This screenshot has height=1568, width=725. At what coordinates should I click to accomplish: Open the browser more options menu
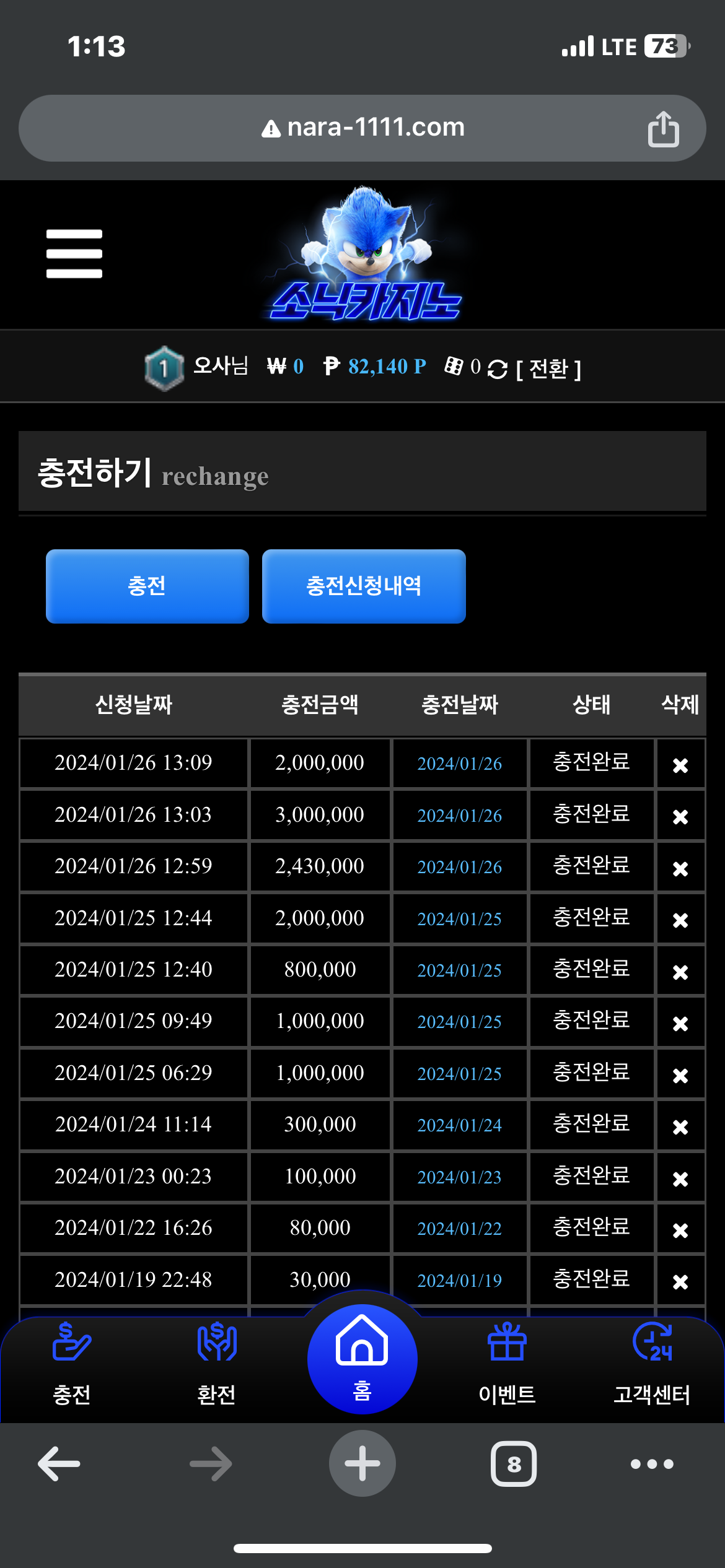[x=652, y=1464]
